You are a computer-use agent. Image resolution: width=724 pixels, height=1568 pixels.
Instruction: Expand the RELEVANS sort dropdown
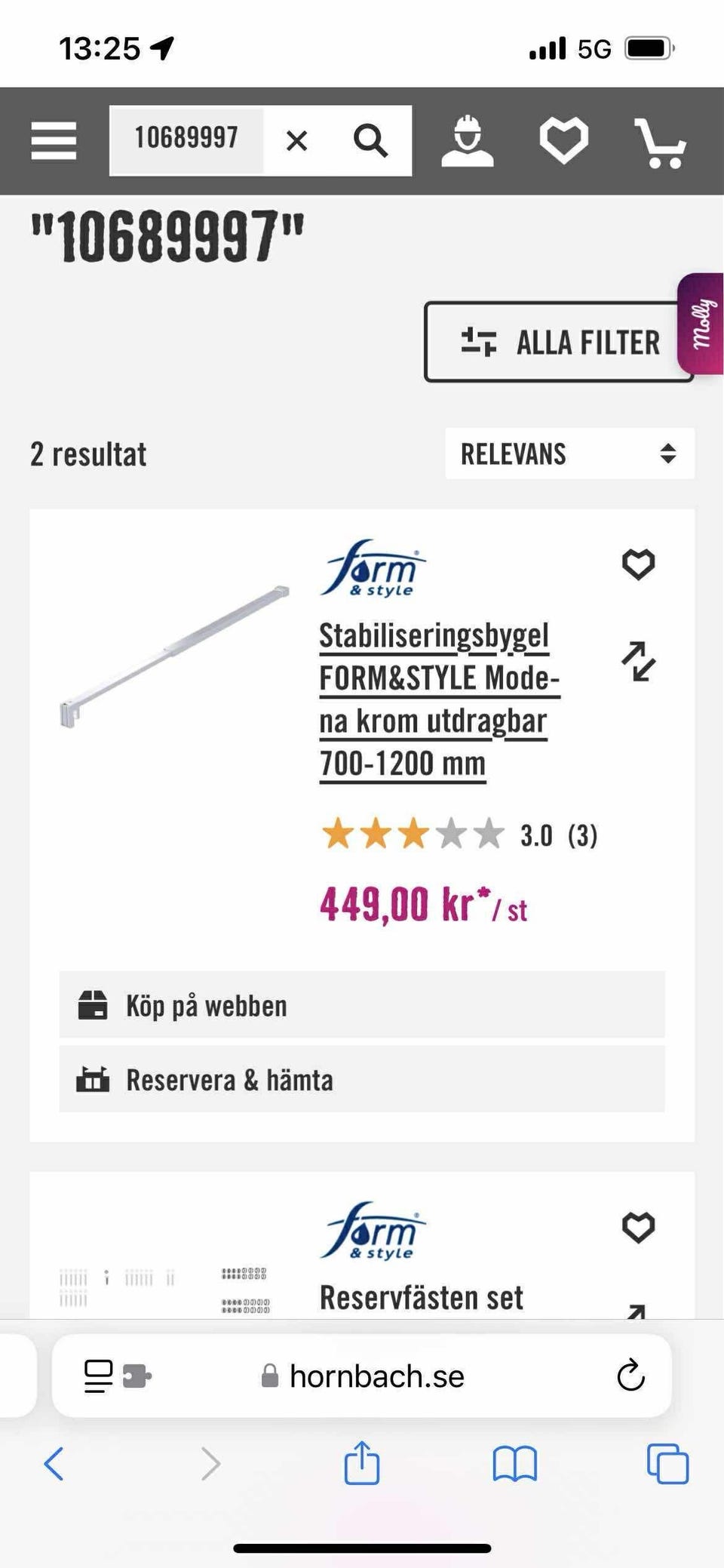pyautogui.click(x=569, y=453)
